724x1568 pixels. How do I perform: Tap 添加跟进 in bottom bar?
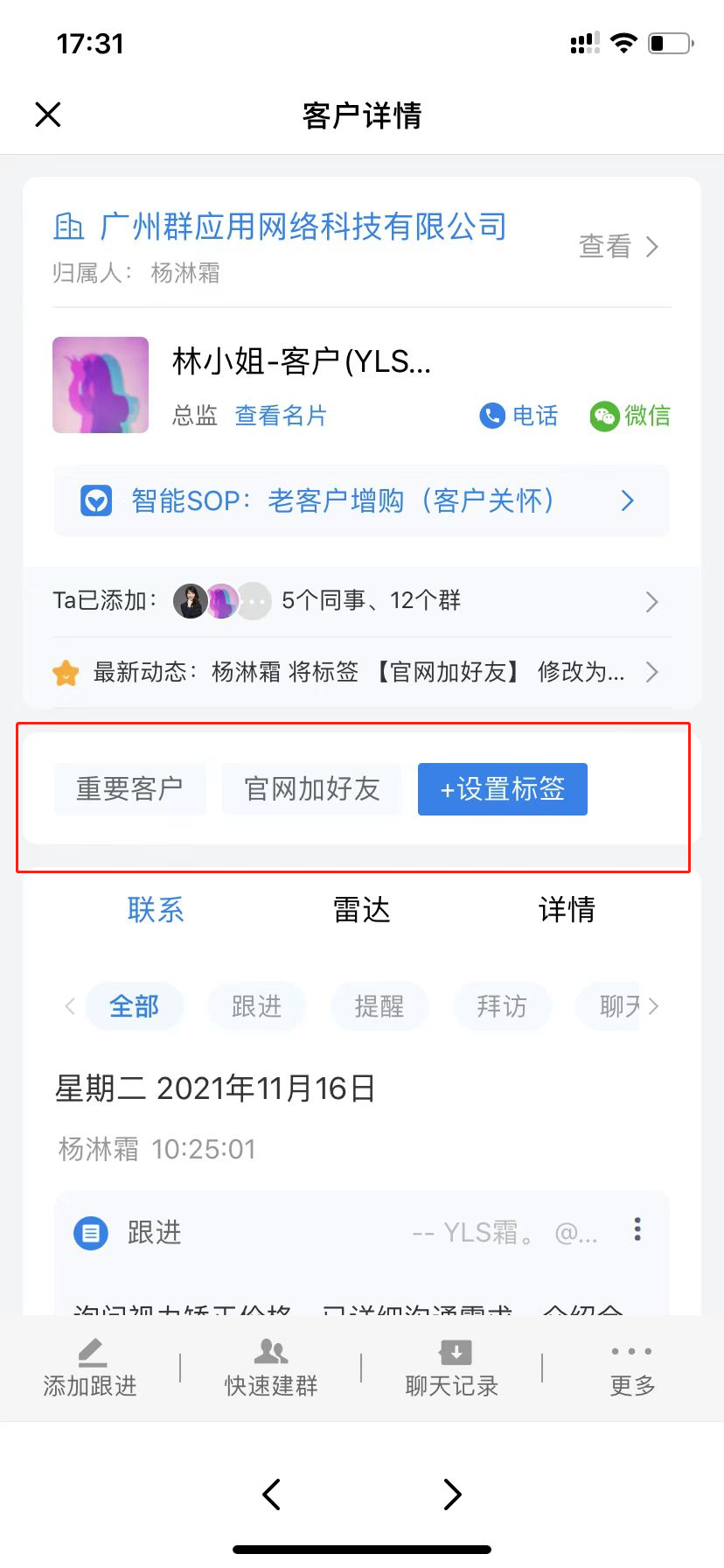[x=90, y=1368]
